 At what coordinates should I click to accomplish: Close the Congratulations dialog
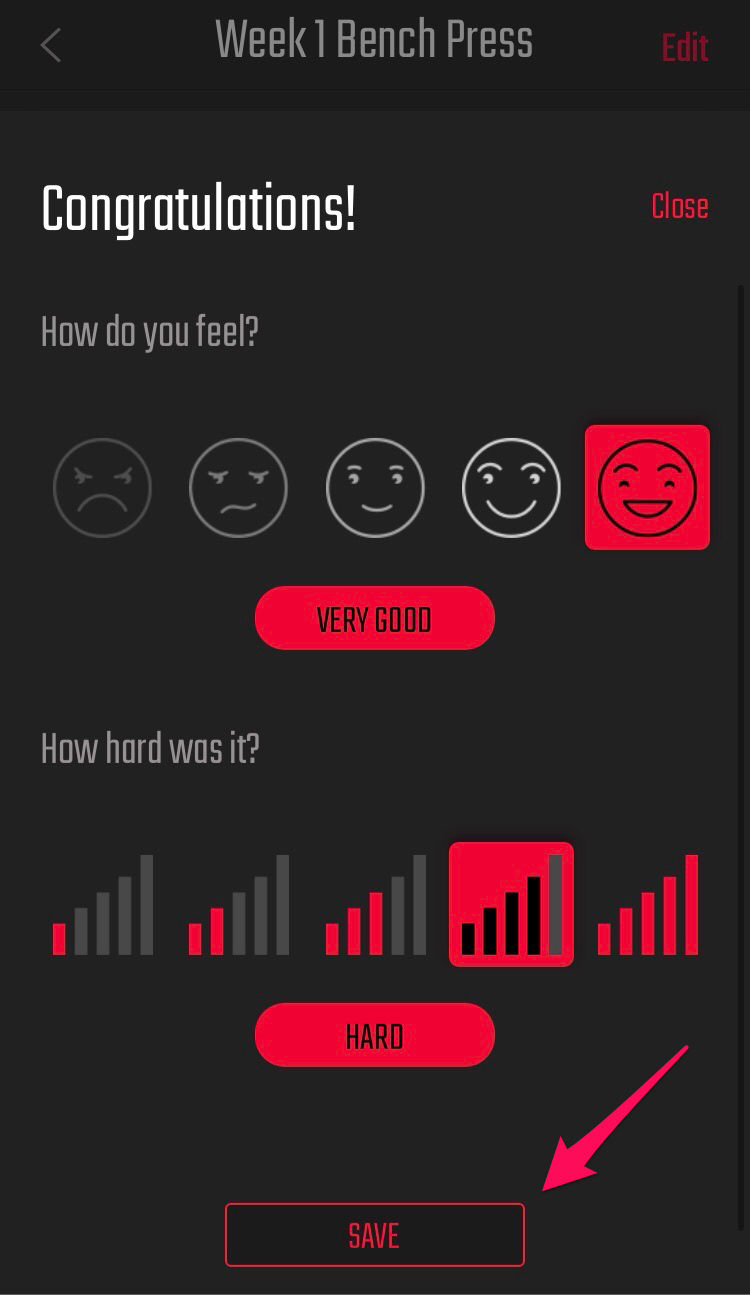[x=680, y=206]
